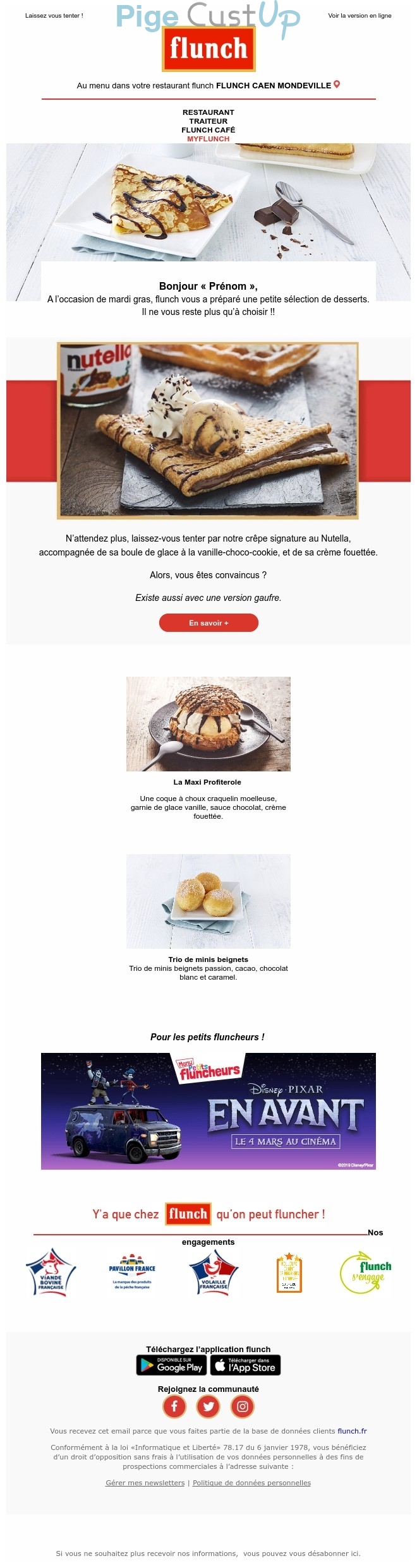Image resolution: width=417 pixels, height=1568 pixels.
Task: Open the TRAITEUR link
Action: point(208,121)
